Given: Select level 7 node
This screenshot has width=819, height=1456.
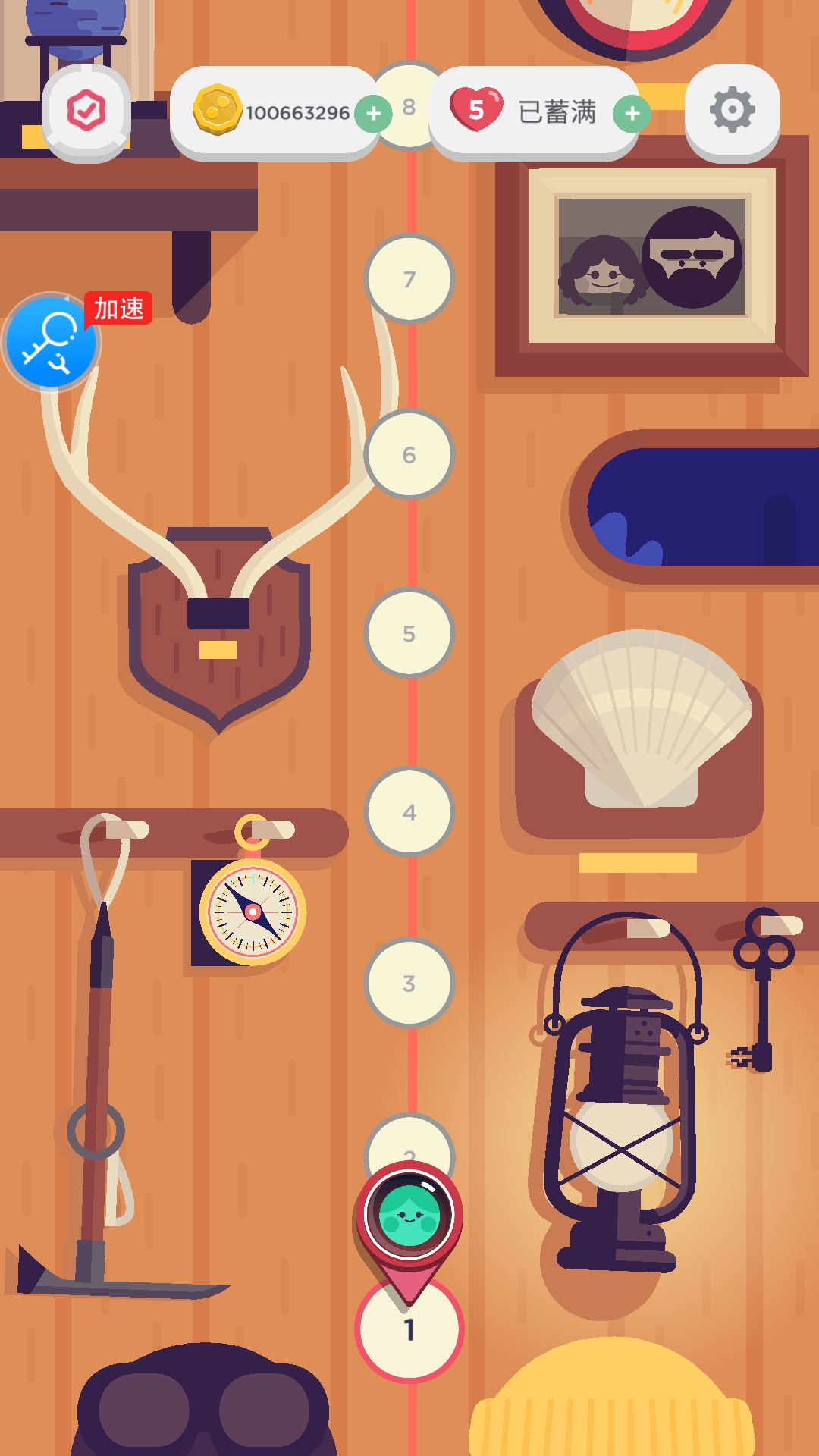Looking at the screenshot, I should (x=409, y=279).
